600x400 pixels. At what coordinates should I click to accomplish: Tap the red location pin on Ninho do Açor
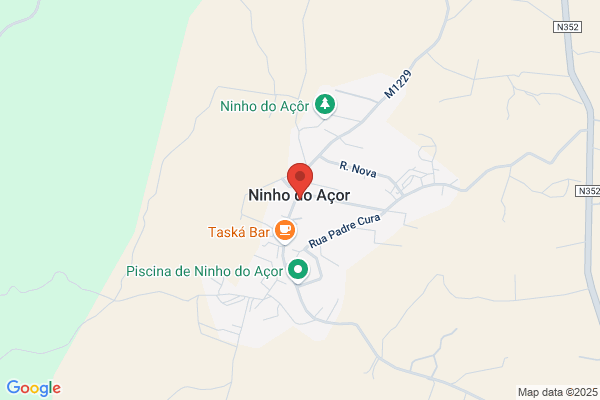pos(300,180)
